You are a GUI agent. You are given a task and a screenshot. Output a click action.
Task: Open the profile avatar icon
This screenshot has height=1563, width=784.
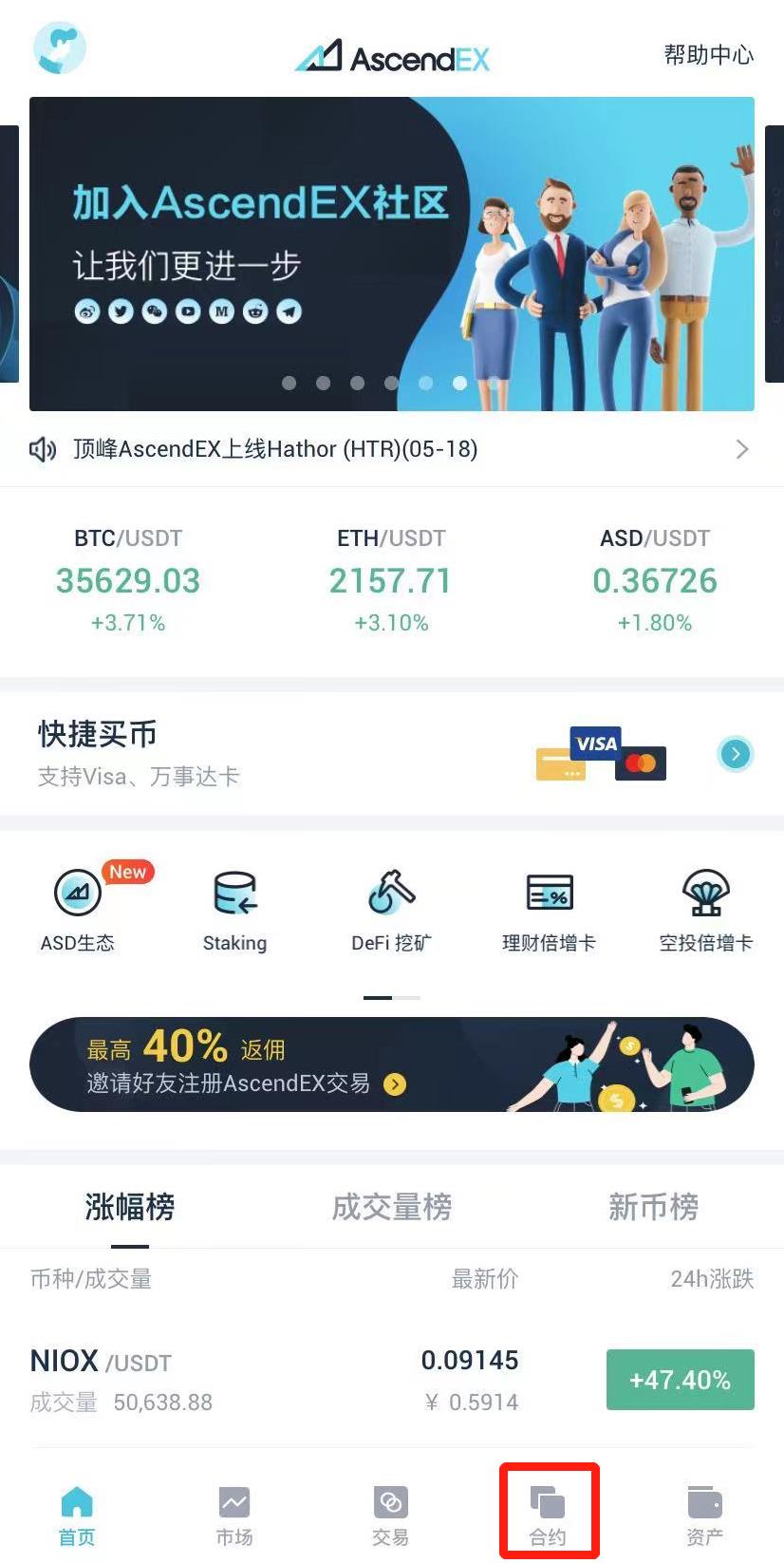pyautogui.click(x=59, y=49)
